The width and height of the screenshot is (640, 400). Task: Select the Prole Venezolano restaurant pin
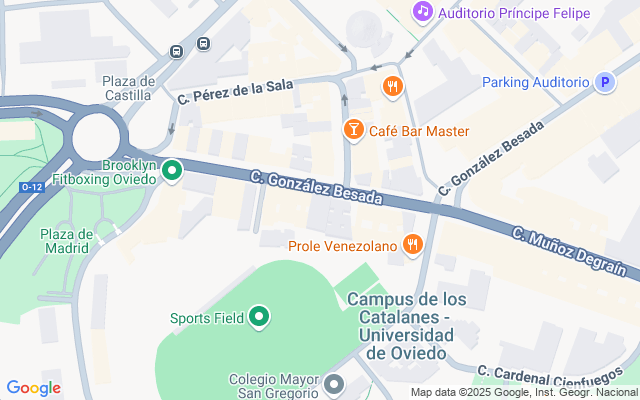click(412, 244)
